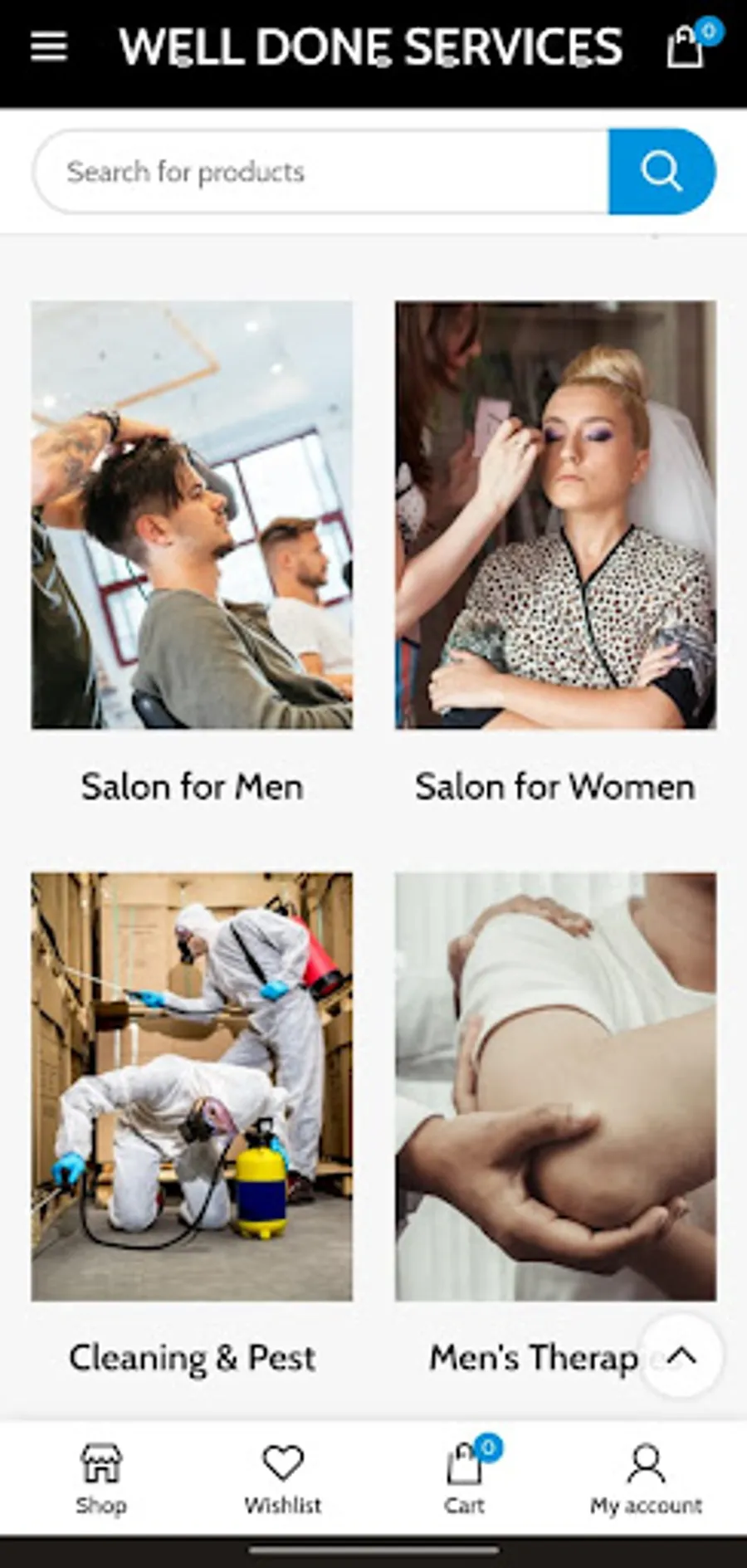Open the hamburger menu

point(49,46)
